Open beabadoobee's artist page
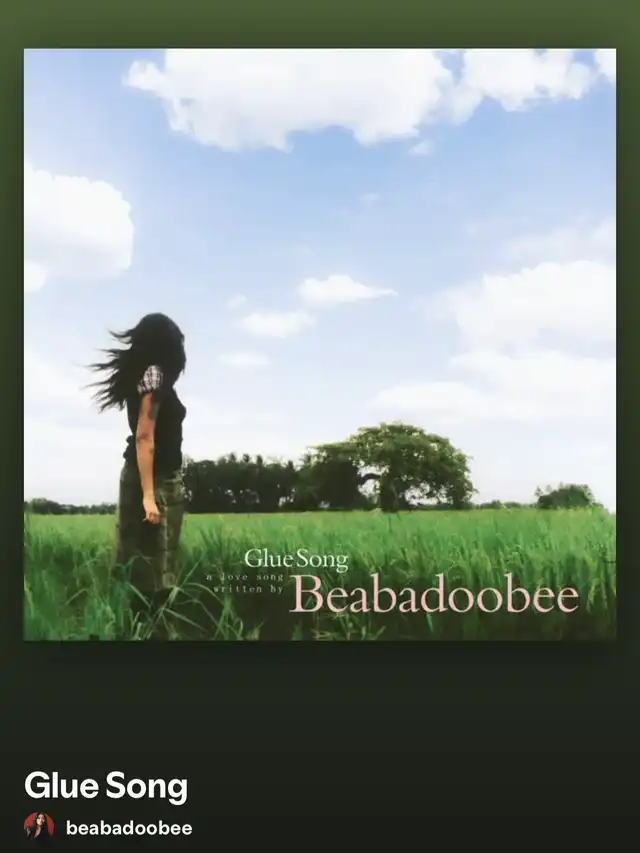This screenshot has height=853, width=640. click(128, 827)
